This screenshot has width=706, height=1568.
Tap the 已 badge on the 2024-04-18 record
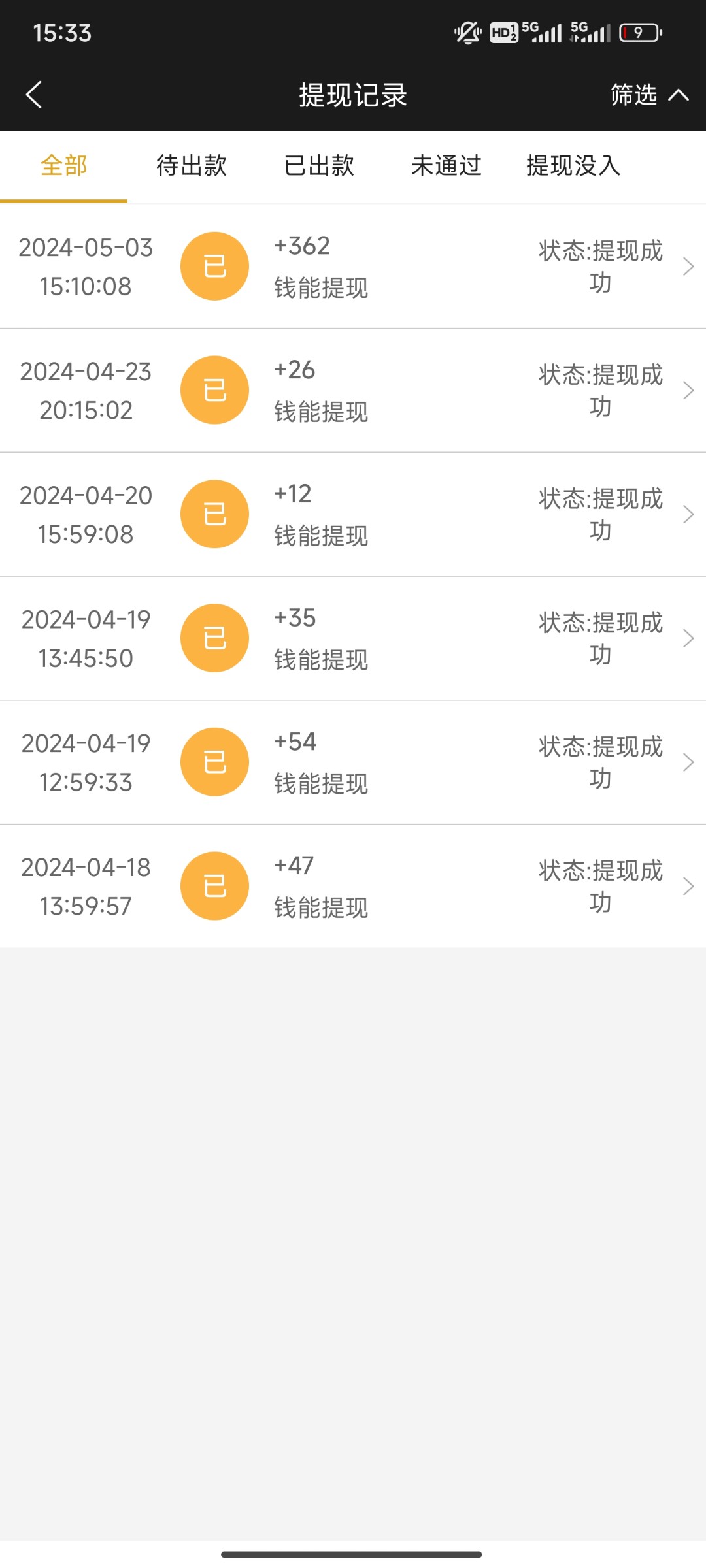[214, 885]
